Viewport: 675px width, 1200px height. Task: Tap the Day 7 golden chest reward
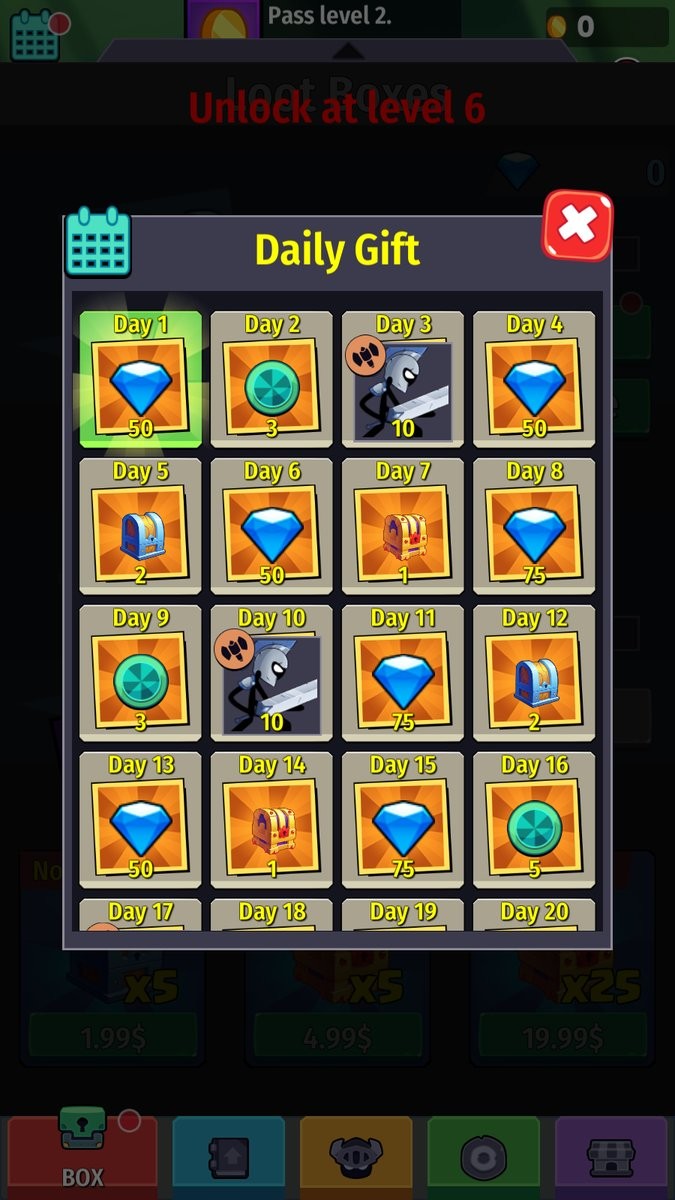403,528
